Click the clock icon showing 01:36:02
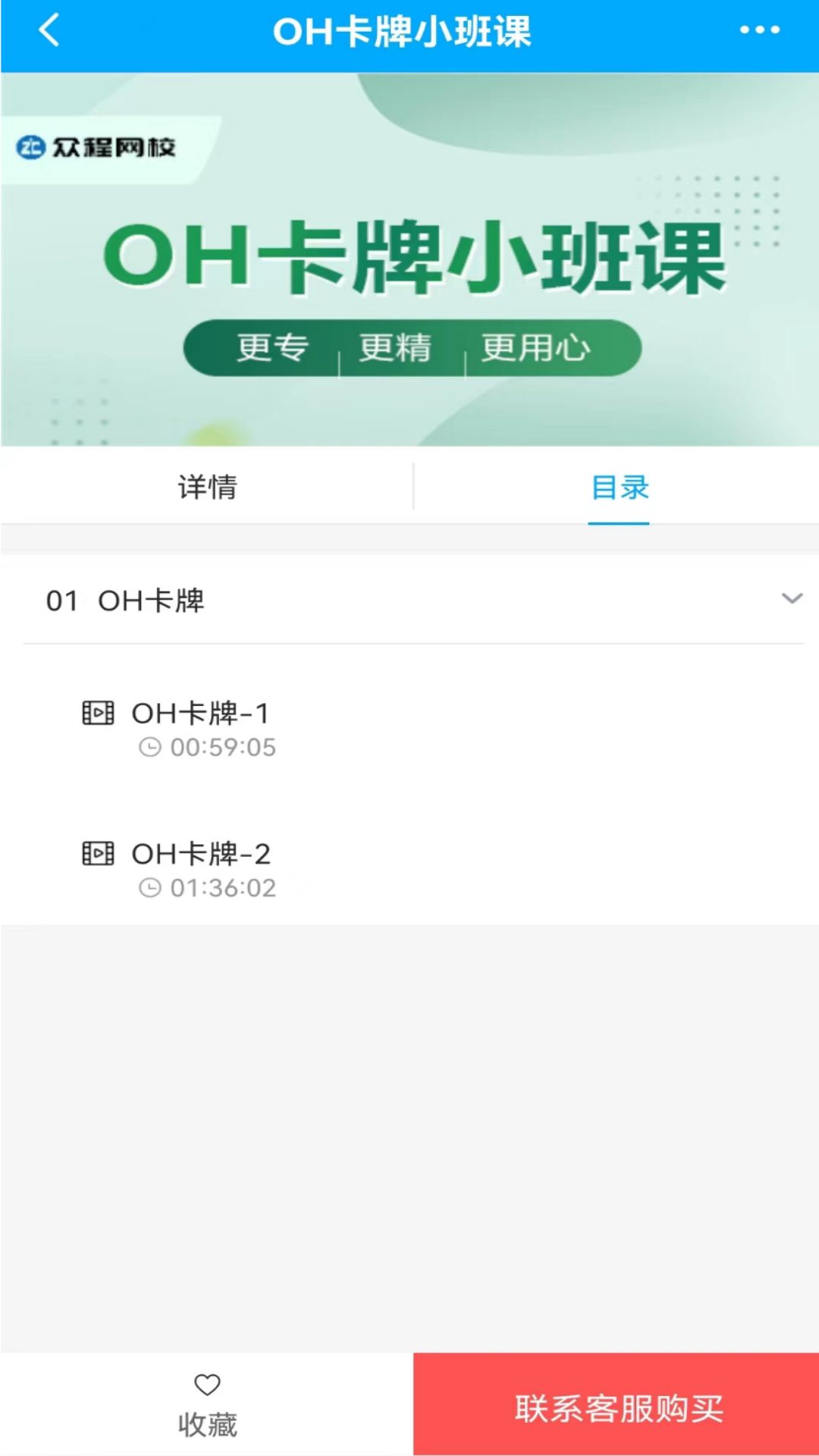The height and width of the screenshot is (1456, 819). (x=152, y=888)
